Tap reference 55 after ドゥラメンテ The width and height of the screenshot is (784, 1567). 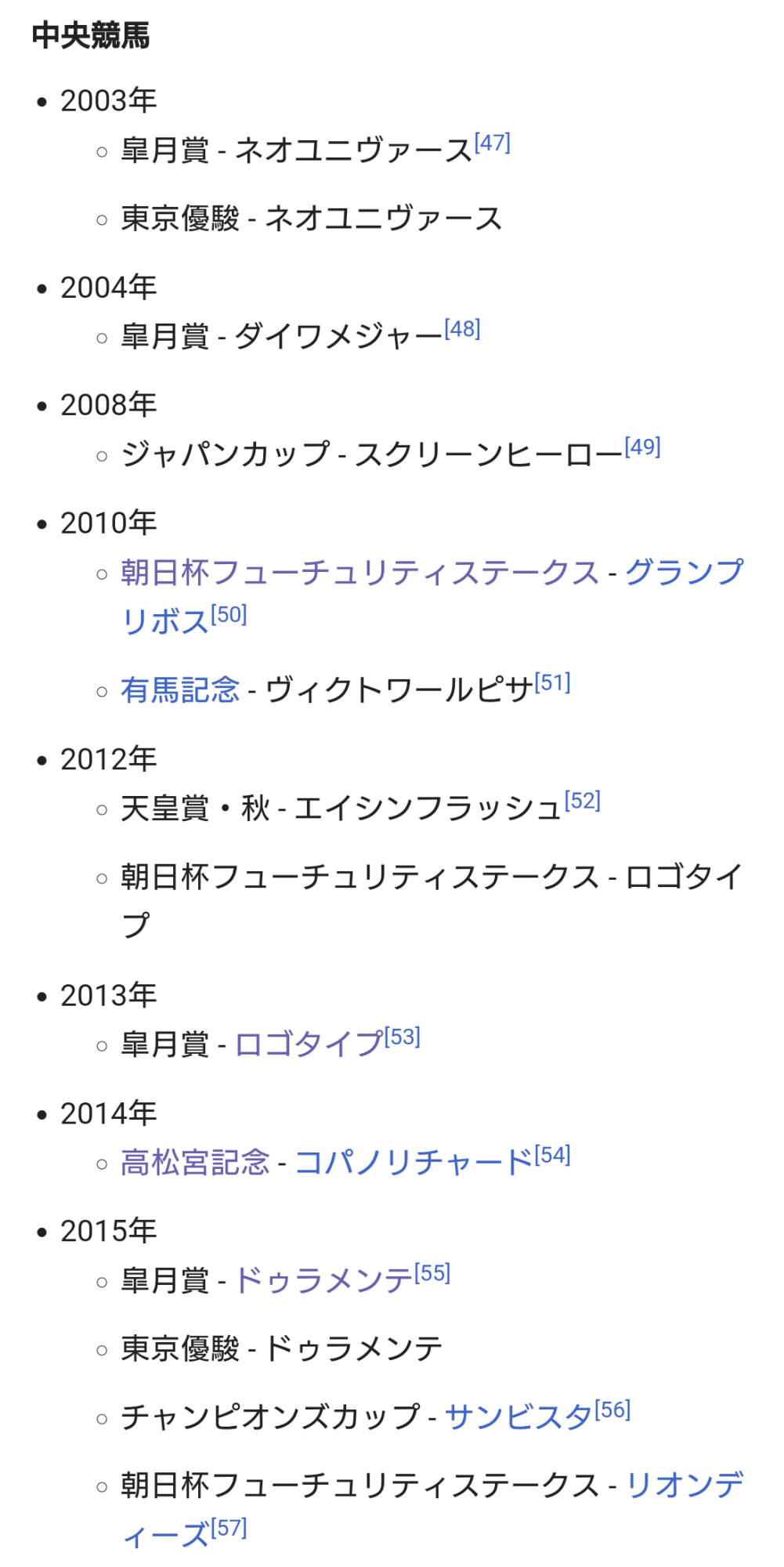point(432,1272)
